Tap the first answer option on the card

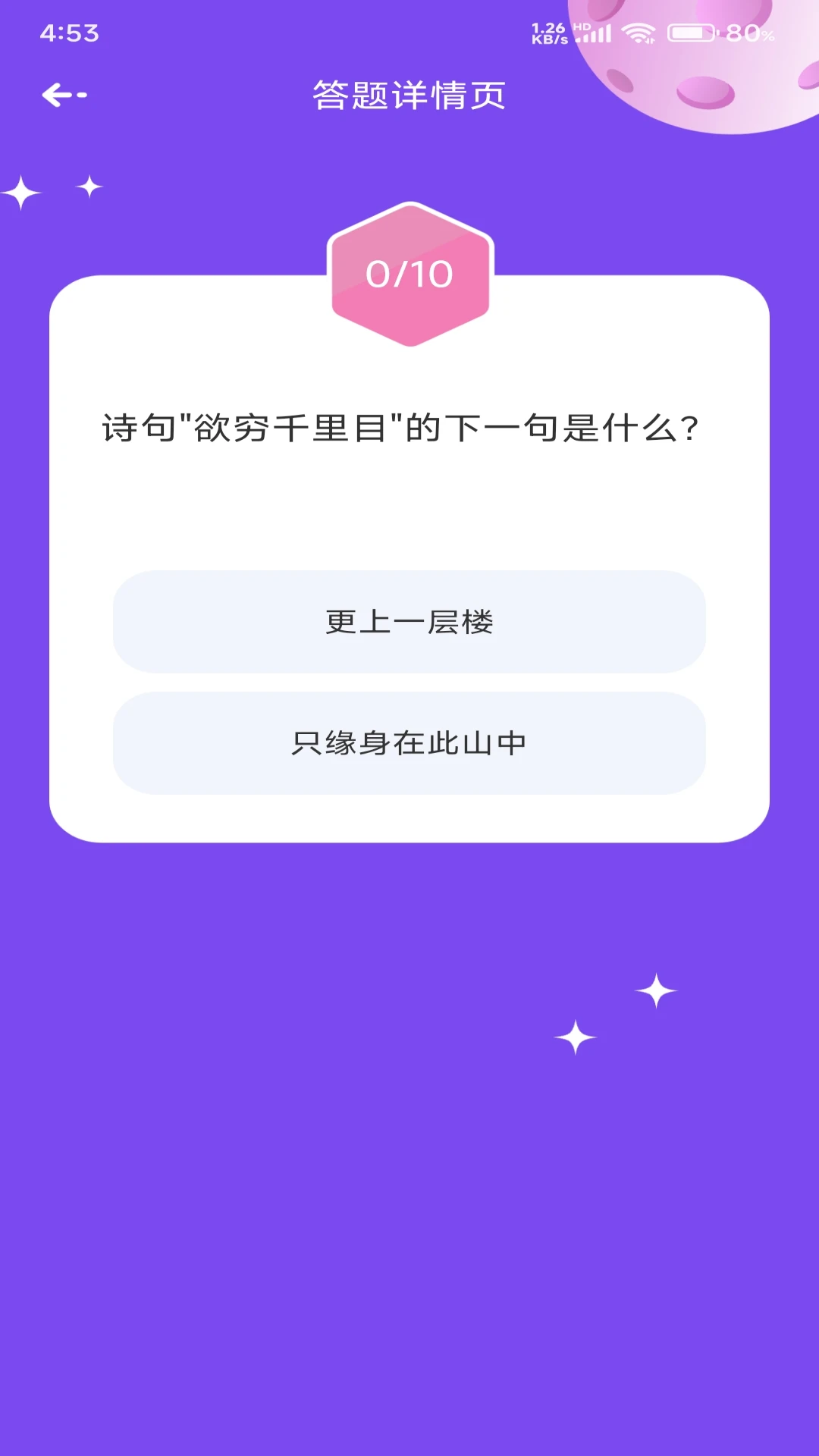[409, 623]
